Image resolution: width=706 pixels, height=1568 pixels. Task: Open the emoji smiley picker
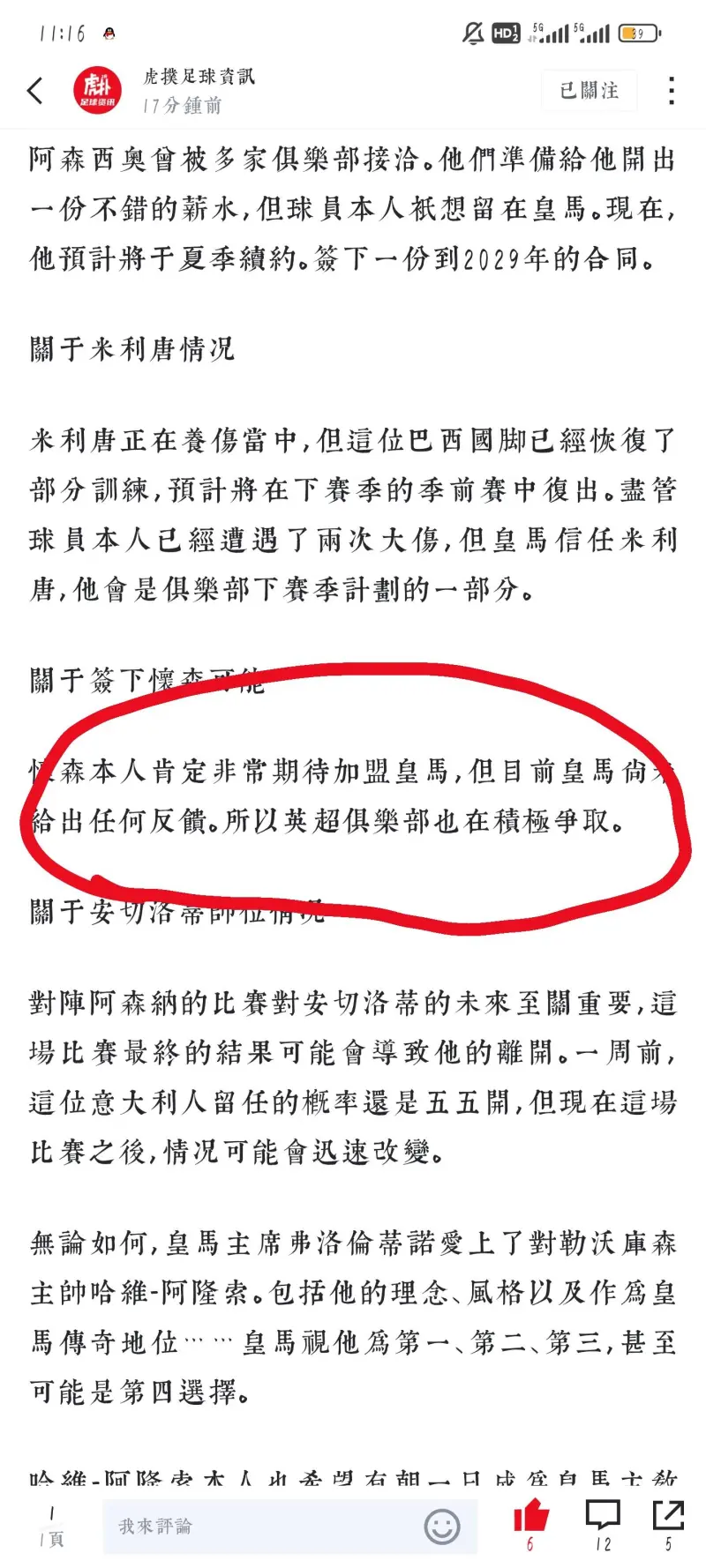[441, 1526]
